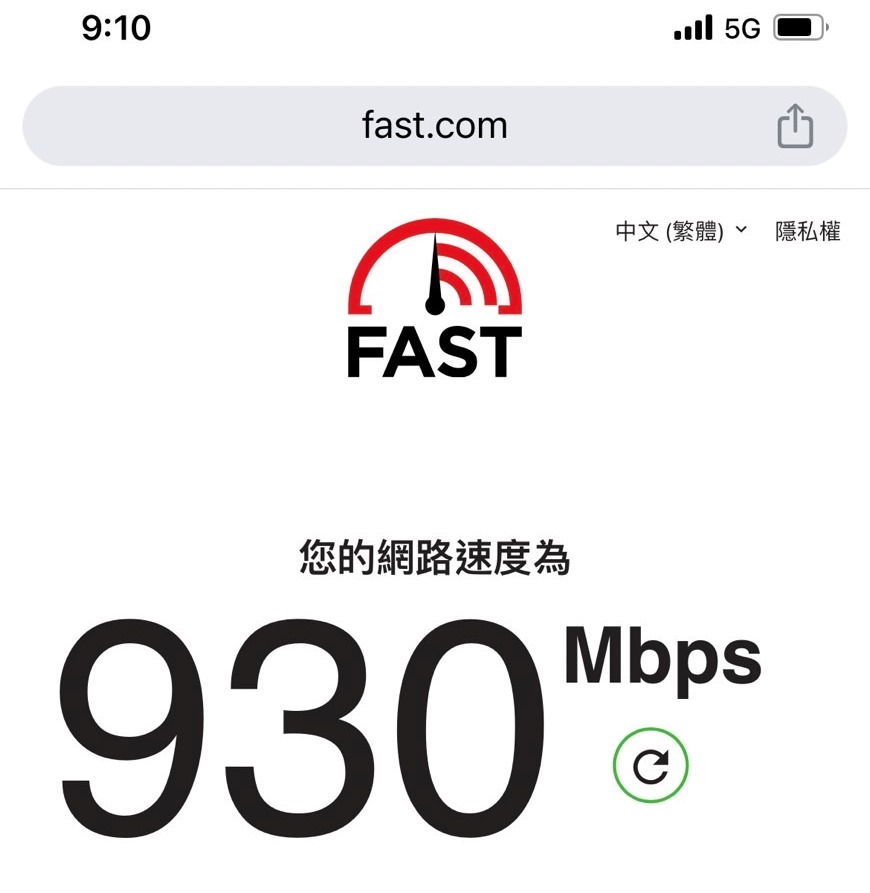Open the 隱私權 privacy link
The image size is (870, 893).
tap(808, 232)
